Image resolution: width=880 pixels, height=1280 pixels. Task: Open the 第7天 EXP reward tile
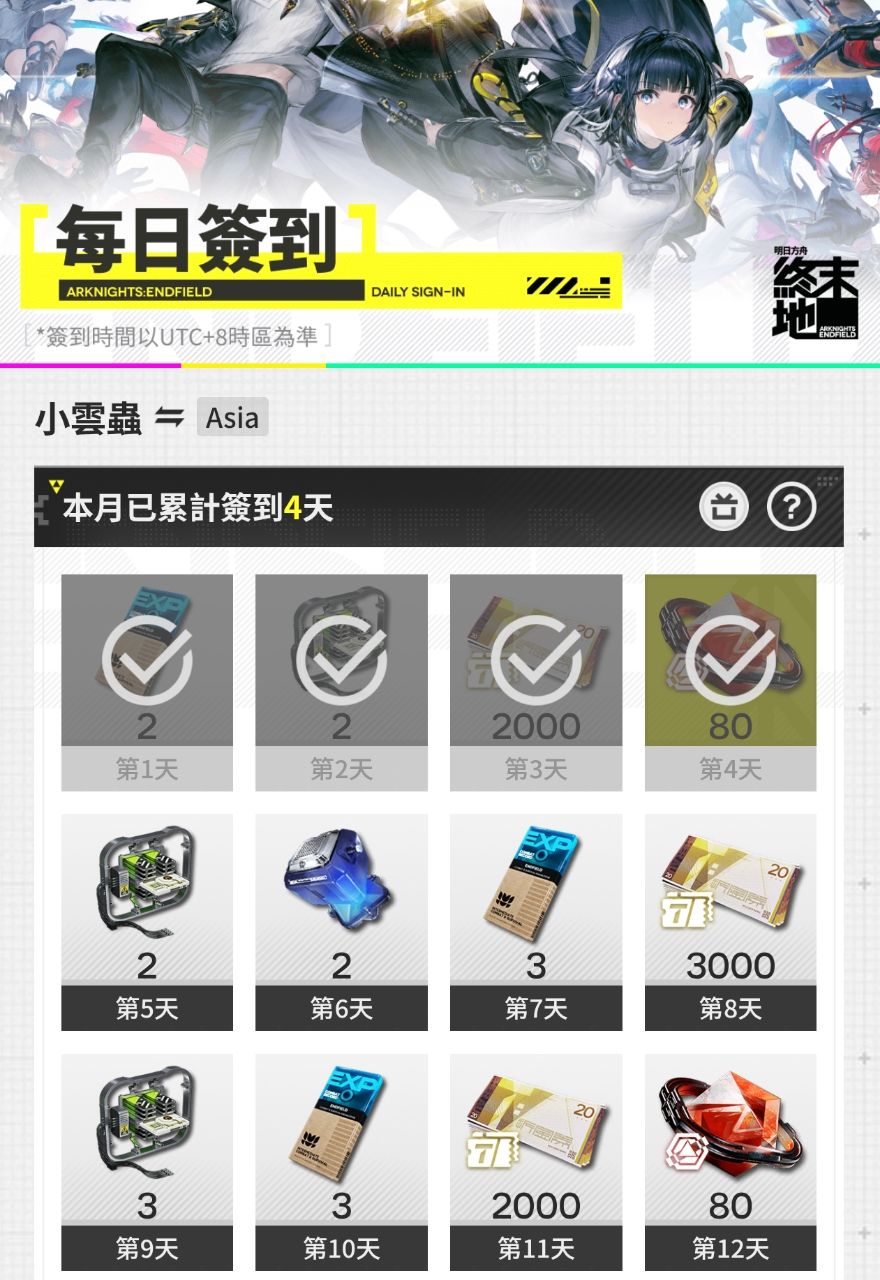[x=536, y=921]
